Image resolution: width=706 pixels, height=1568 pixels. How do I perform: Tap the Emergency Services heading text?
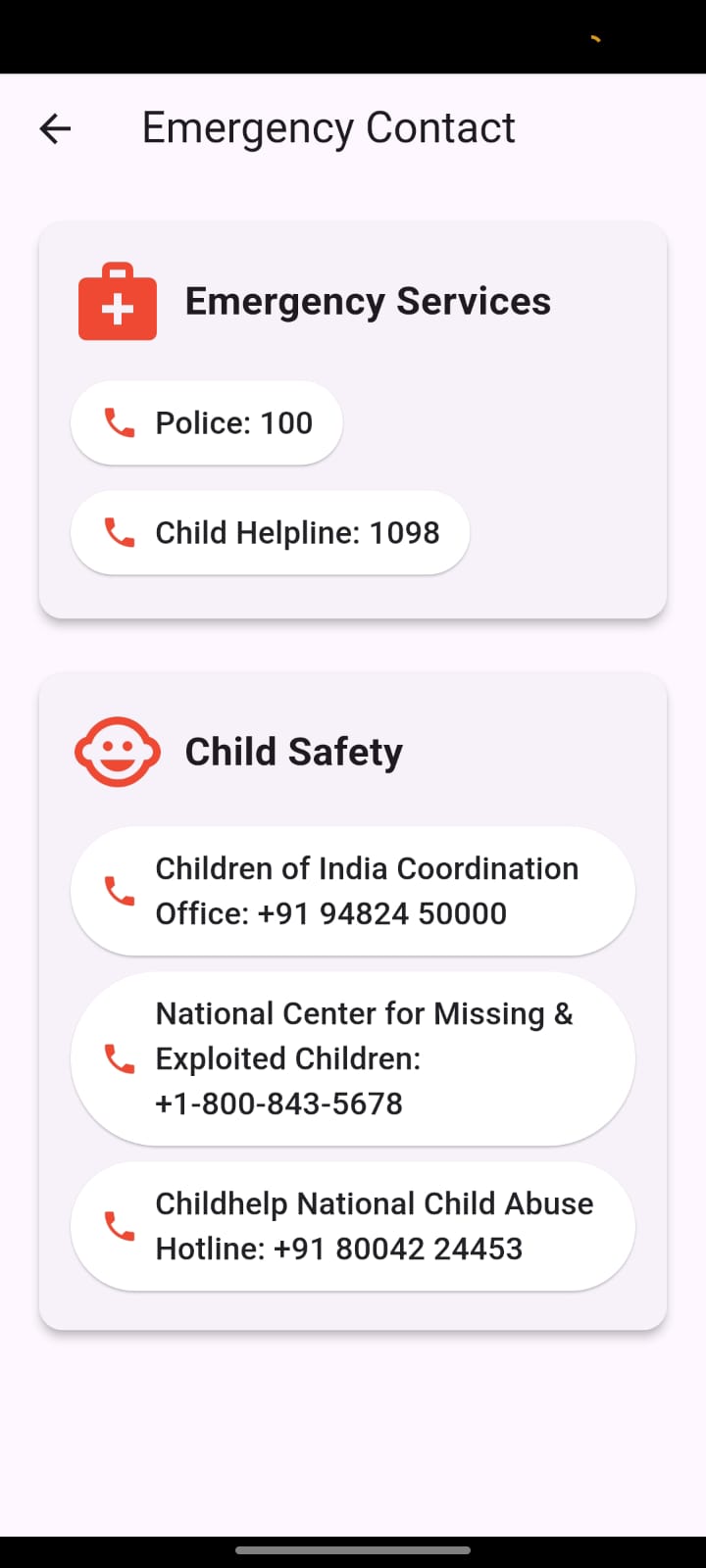point(367,302)
